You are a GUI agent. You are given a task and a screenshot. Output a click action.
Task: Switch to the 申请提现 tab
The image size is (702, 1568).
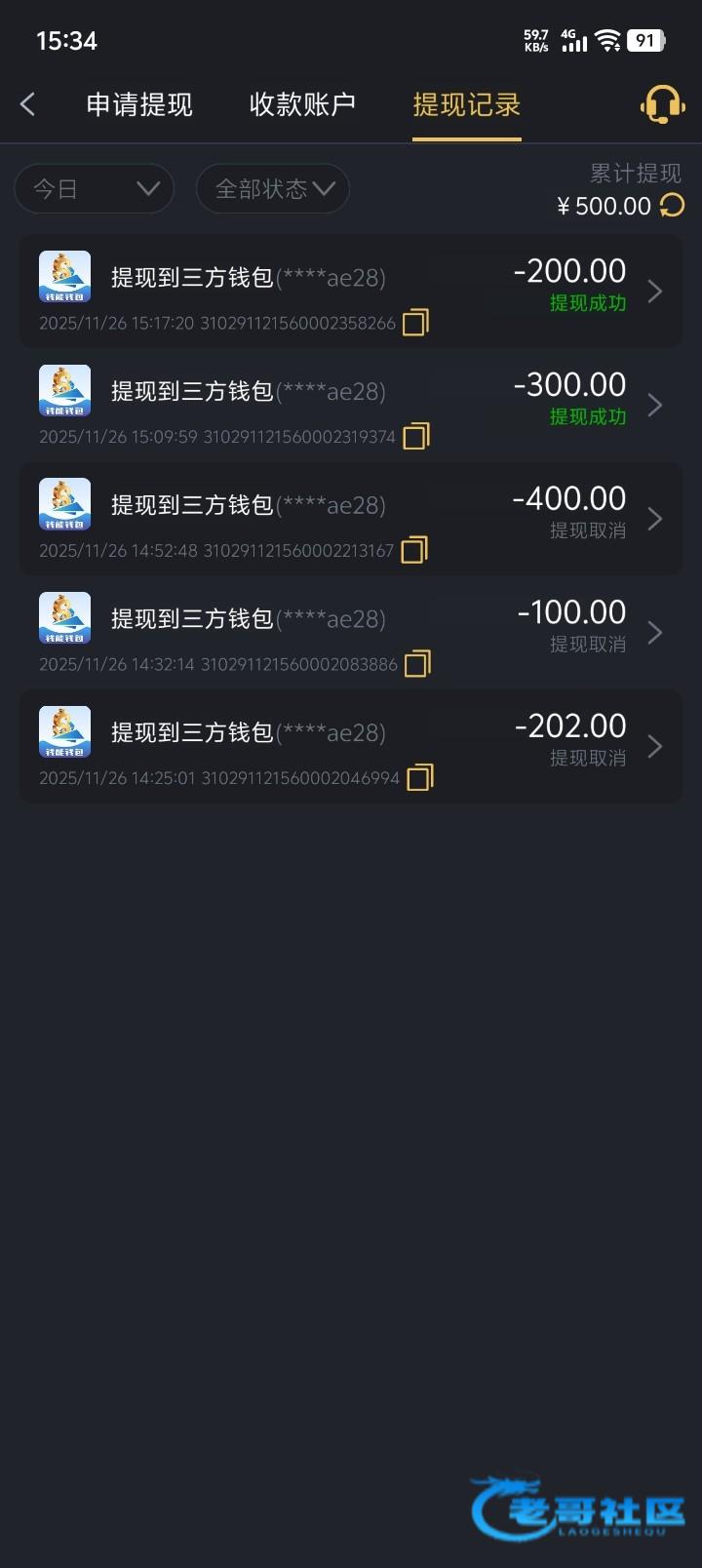pos(139,104)
